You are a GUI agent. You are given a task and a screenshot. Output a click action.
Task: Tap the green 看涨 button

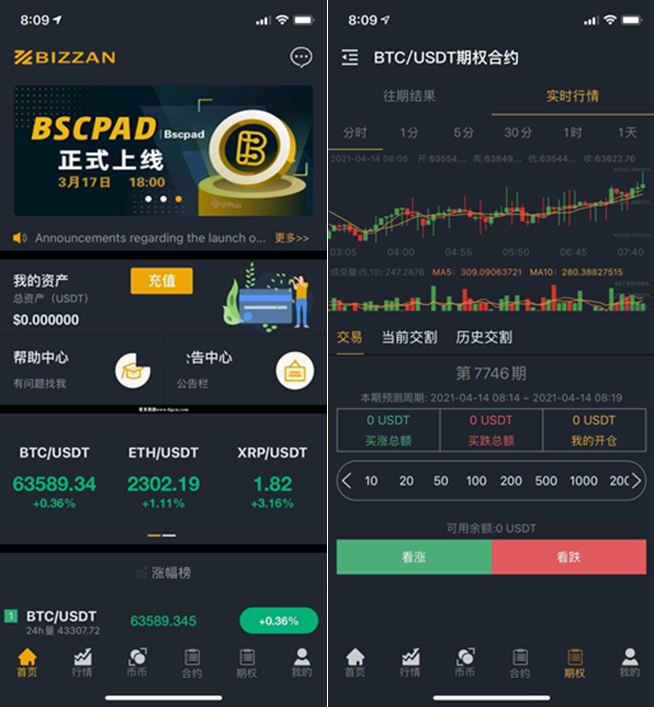413,557
